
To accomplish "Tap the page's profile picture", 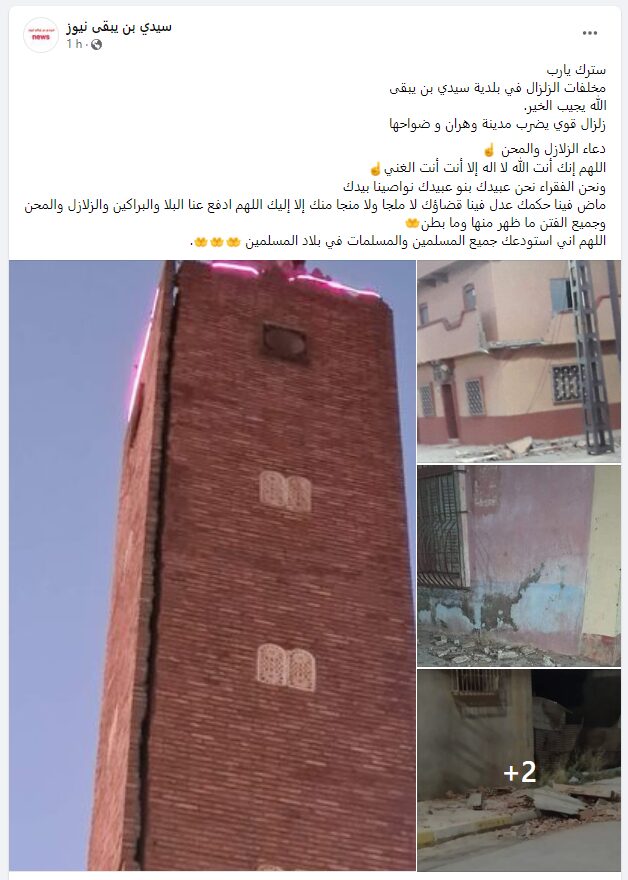I will tap(41, 35).
